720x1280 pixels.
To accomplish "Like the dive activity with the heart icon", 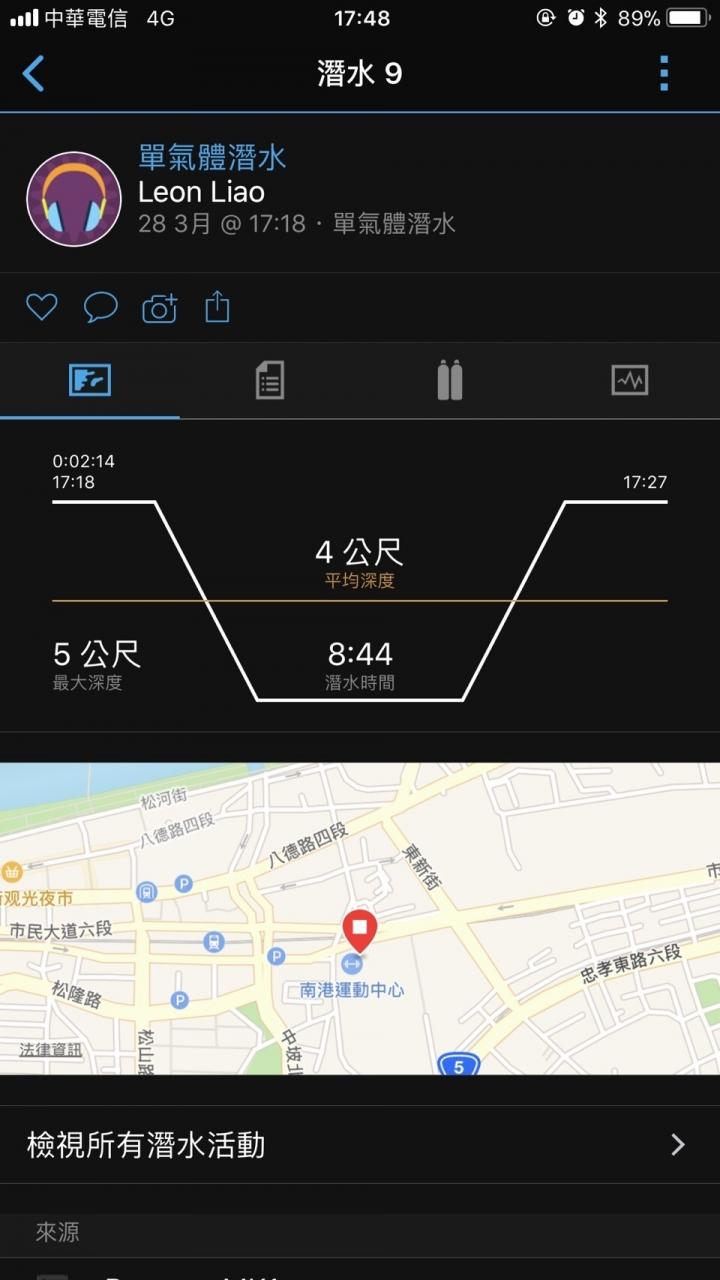I will tap(41, 307).
